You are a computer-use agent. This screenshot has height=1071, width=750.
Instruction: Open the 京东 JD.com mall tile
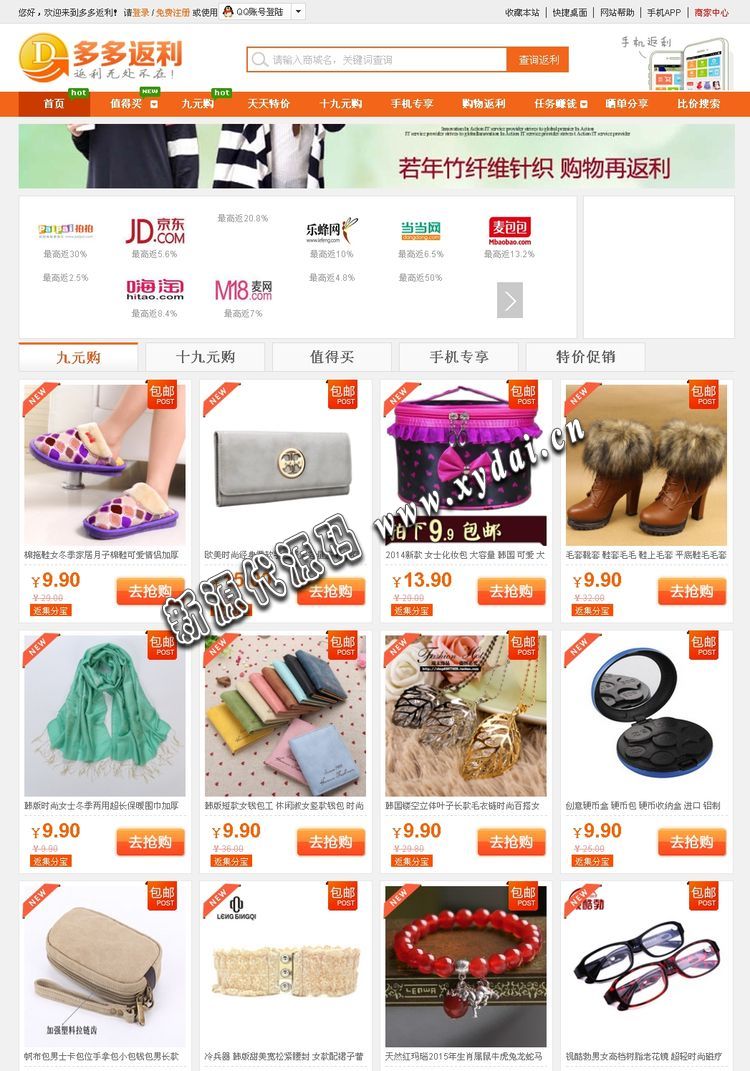point(154,231)
